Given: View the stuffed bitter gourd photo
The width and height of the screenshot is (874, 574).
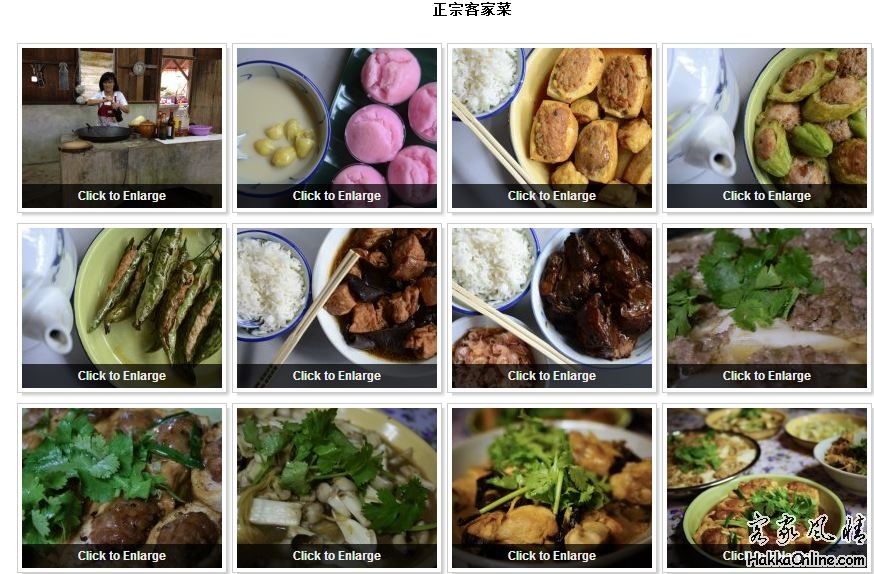Looking at the screenshot, I should (767, 127).
